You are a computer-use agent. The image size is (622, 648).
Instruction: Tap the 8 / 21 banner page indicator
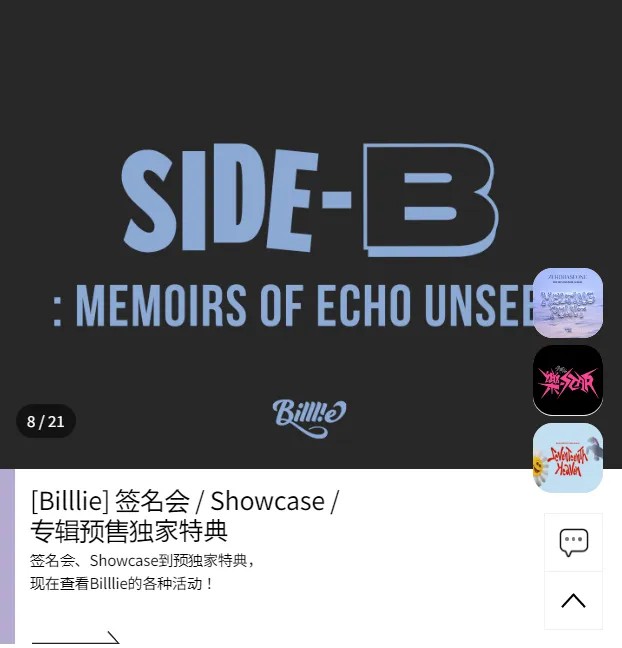(x=46, y=421)
